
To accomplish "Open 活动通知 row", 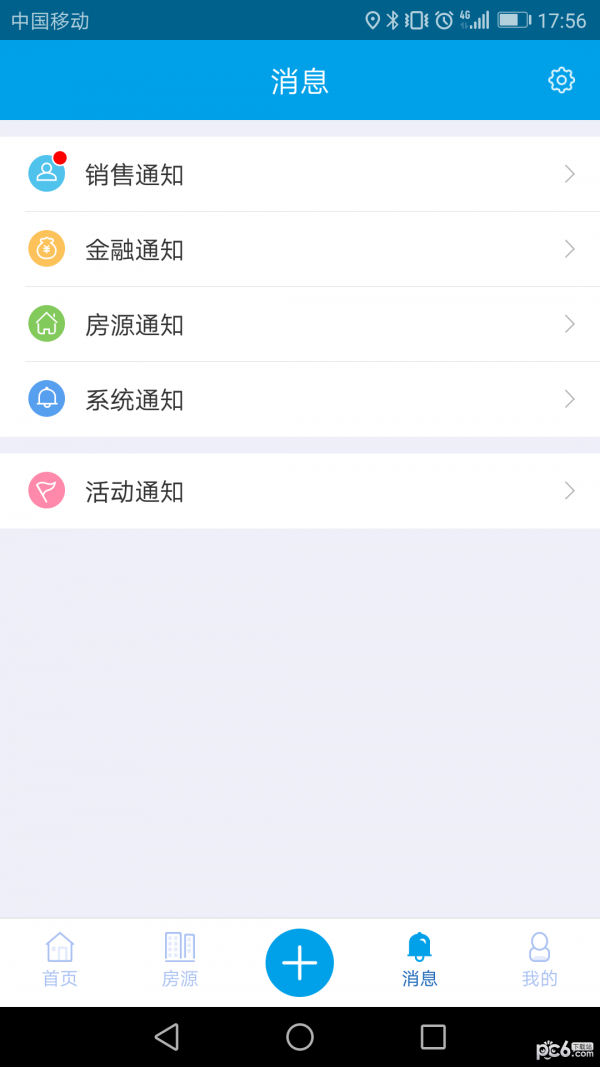I will (300, 491).
